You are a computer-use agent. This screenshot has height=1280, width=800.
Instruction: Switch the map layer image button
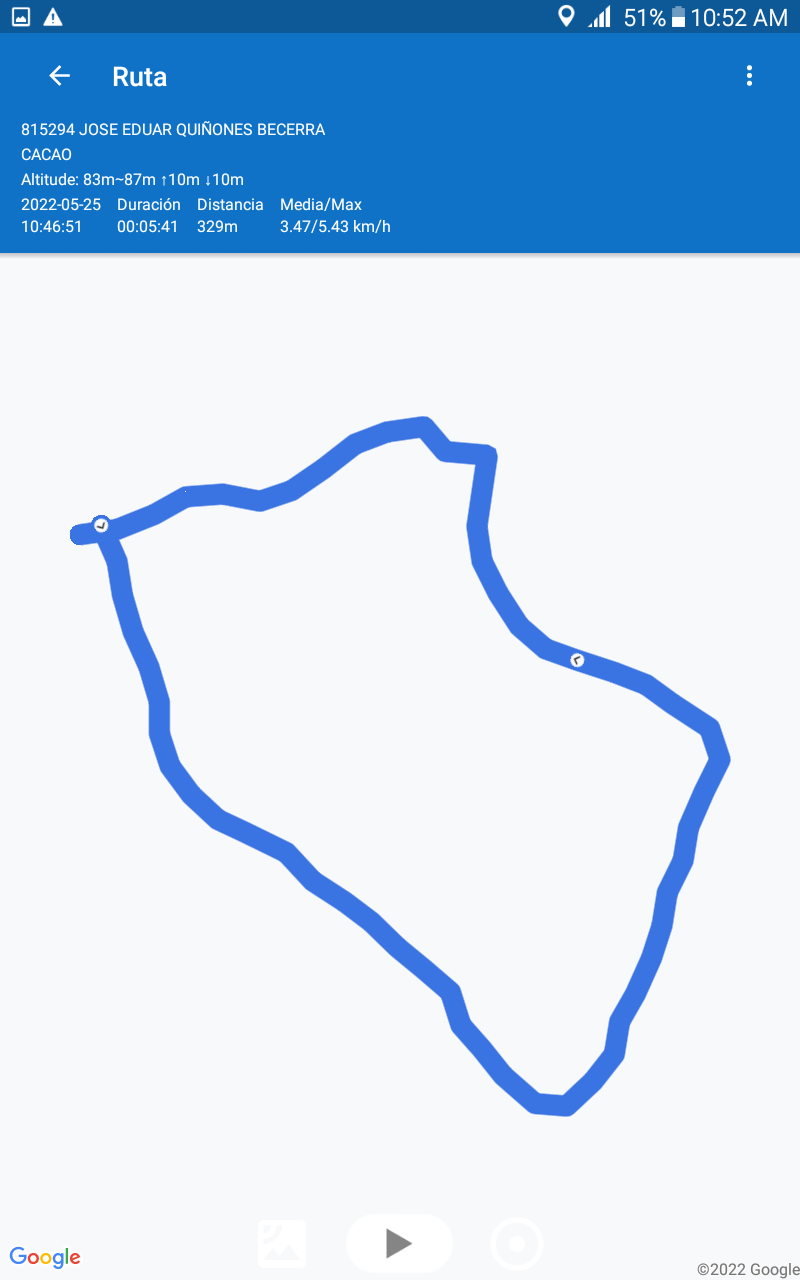click(x=282, y=1244)
